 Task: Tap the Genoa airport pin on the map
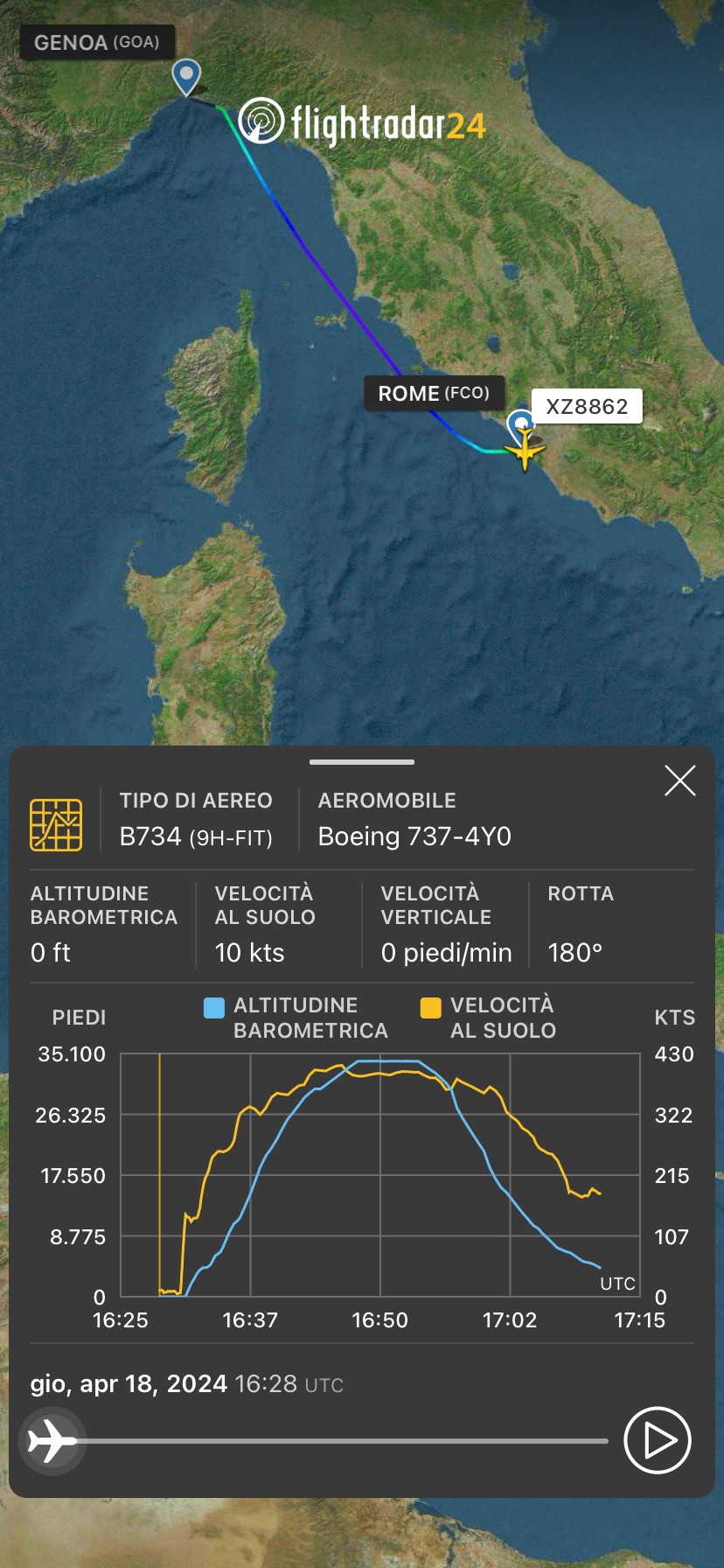(x=186, y=76)
